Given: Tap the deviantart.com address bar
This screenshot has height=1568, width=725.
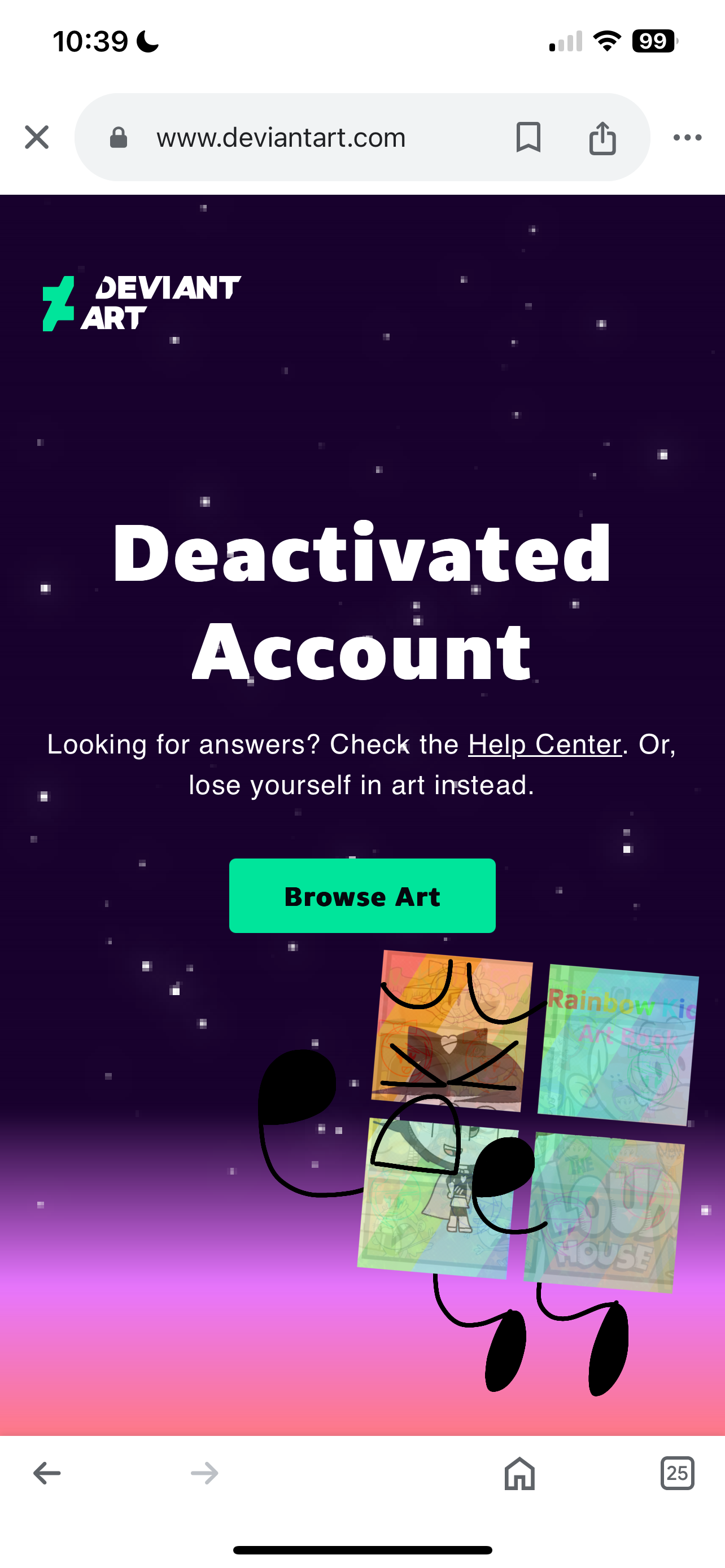Looking at the screenshot, I should 281,138.
